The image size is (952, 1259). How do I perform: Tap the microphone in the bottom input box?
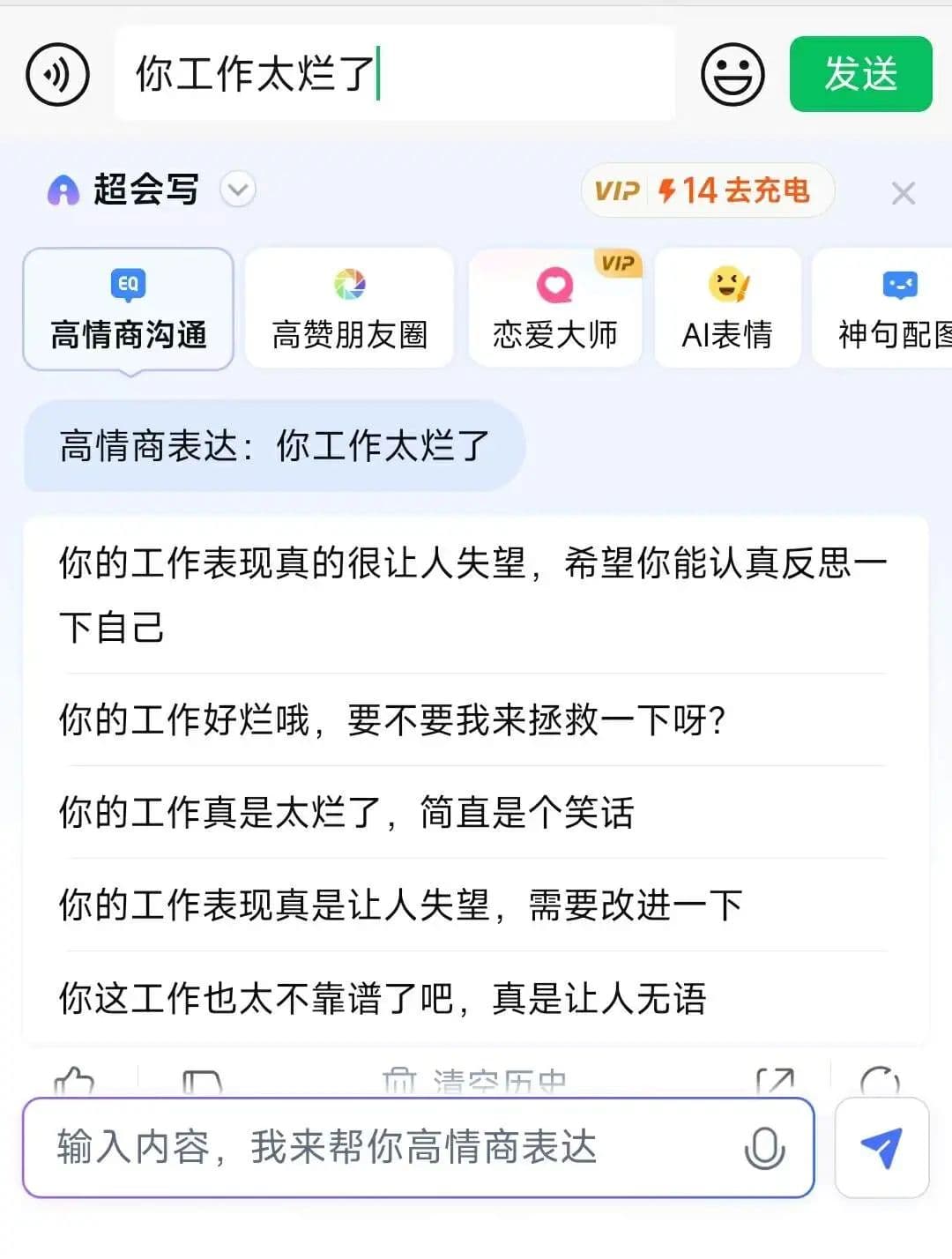point(764,1147)
